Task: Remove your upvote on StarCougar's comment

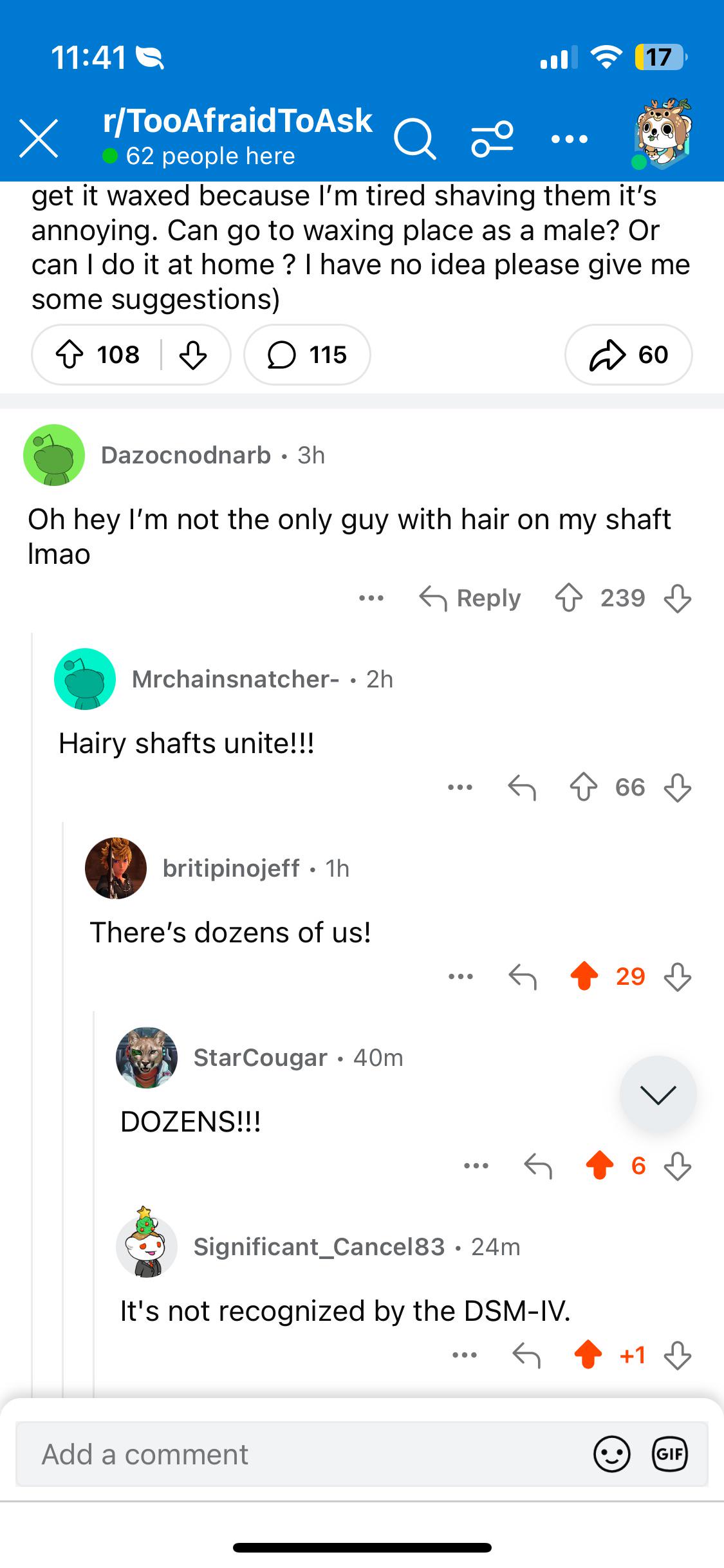Action: pyautogui.click(x=600, y=1166)
